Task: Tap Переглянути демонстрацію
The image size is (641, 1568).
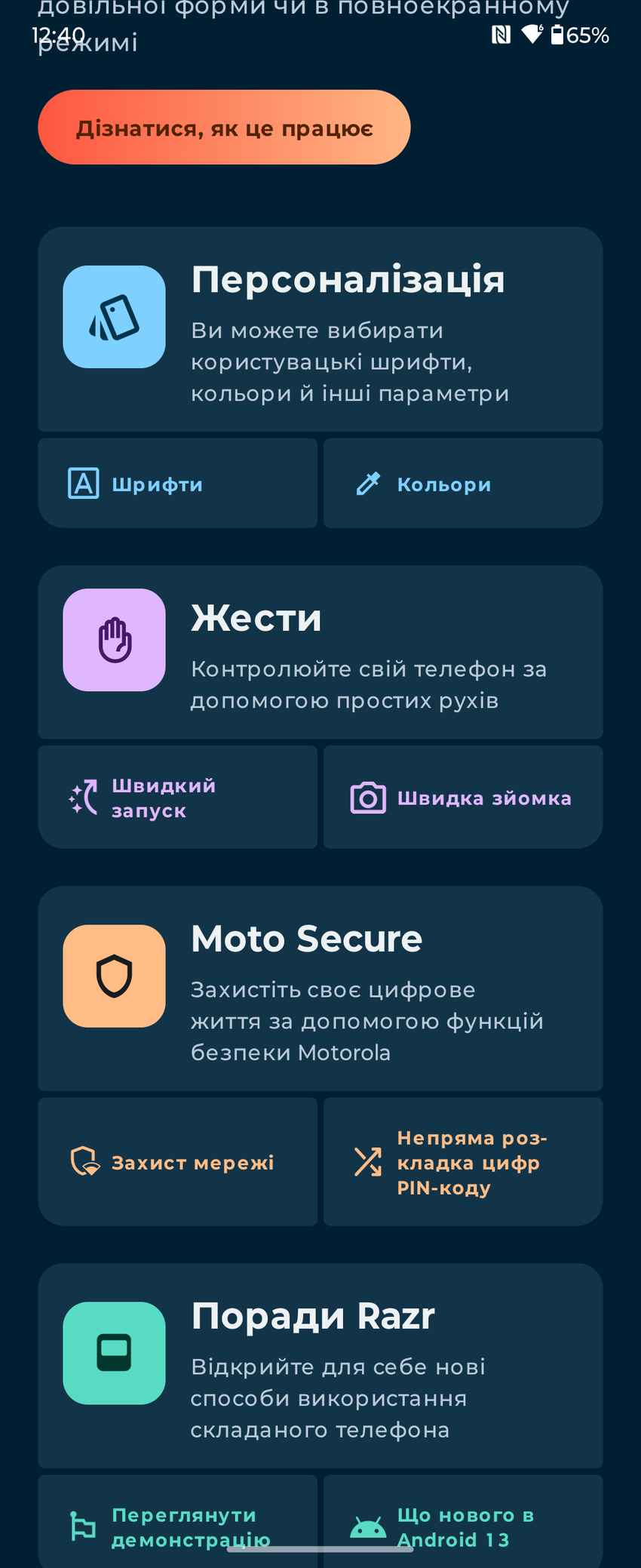Action: click(x=177, y=1524)
